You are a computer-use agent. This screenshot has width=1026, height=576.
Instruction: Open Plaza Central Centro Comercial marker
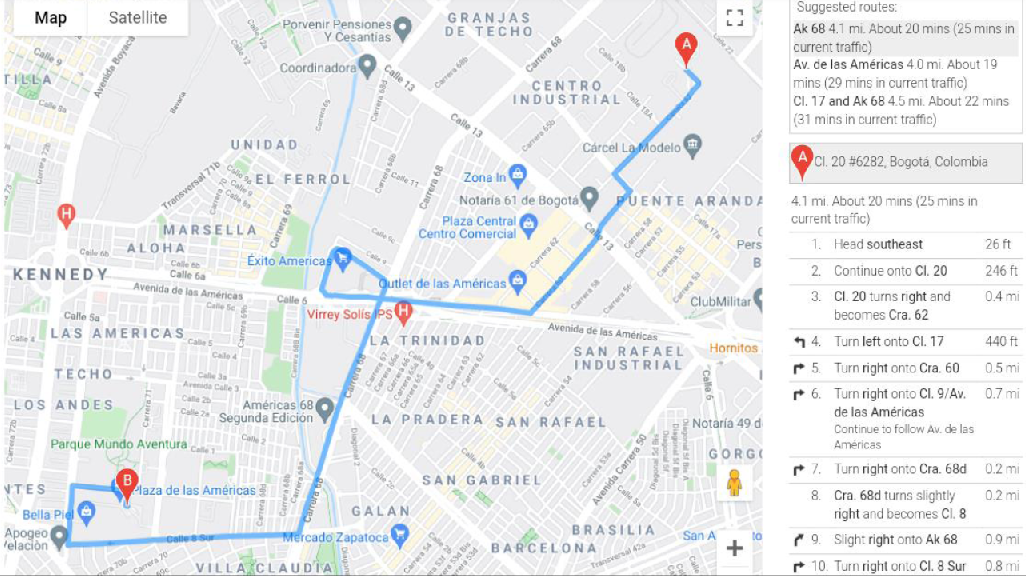[530, 226]
